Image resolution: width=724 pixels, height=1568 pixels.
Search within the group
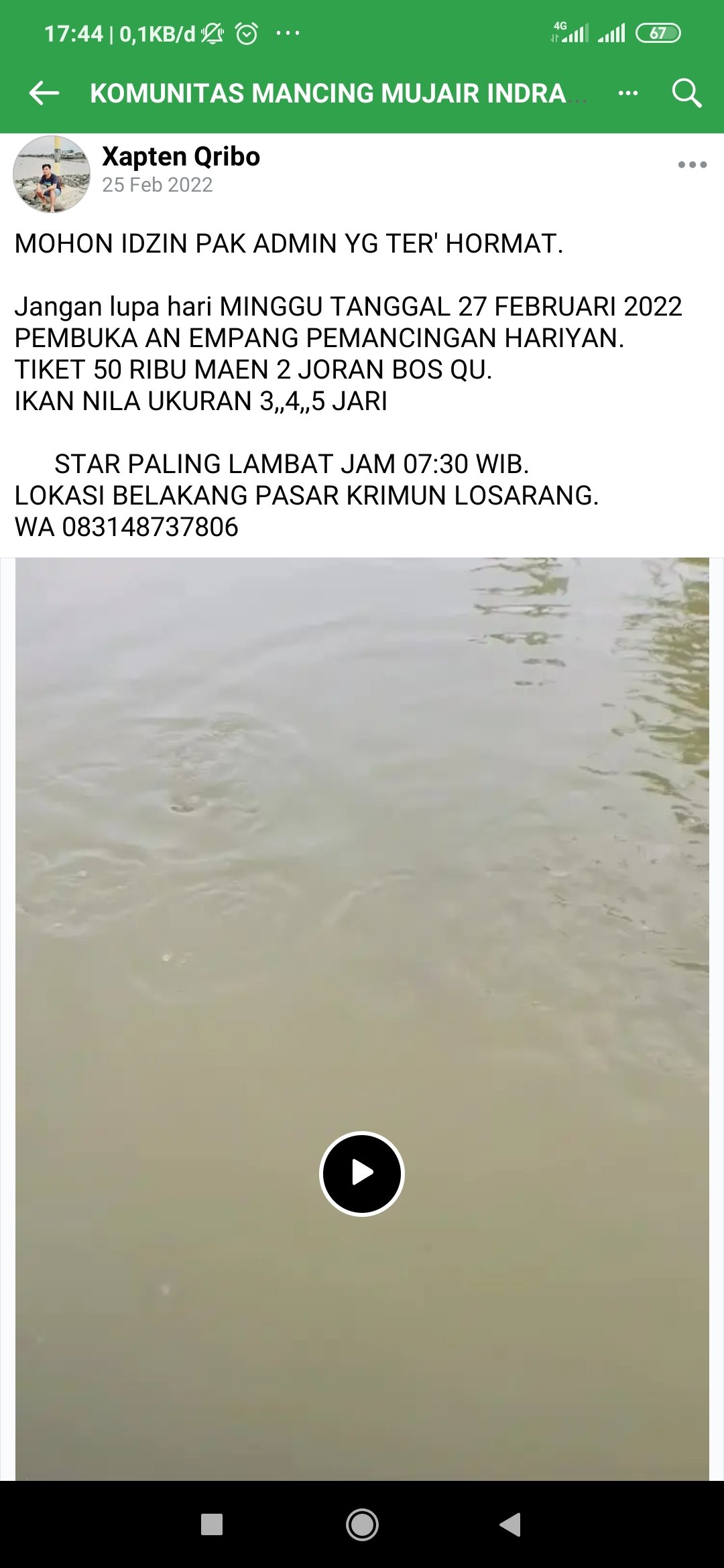click(687, 93)
